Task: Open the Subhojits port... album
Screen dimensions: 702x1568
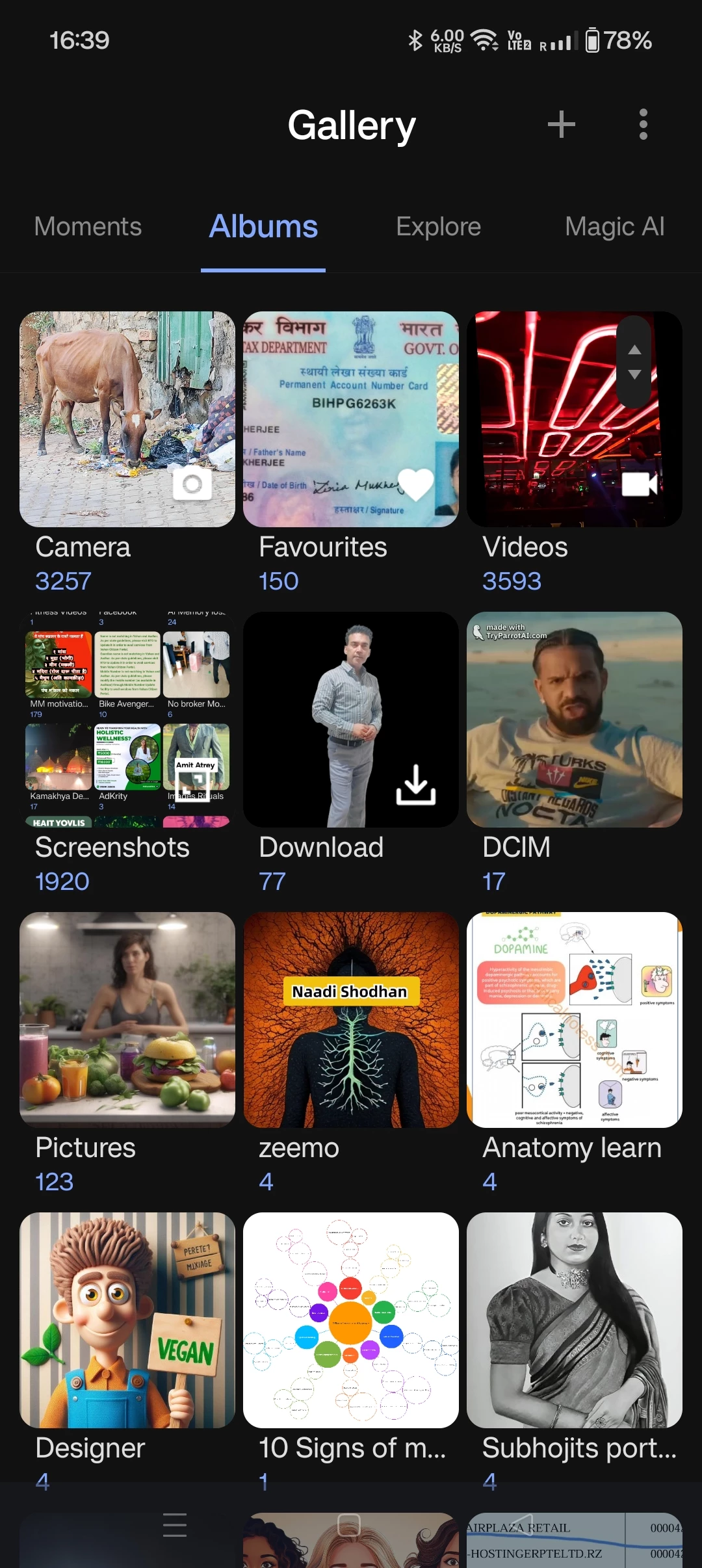Action: (575, 1320)
